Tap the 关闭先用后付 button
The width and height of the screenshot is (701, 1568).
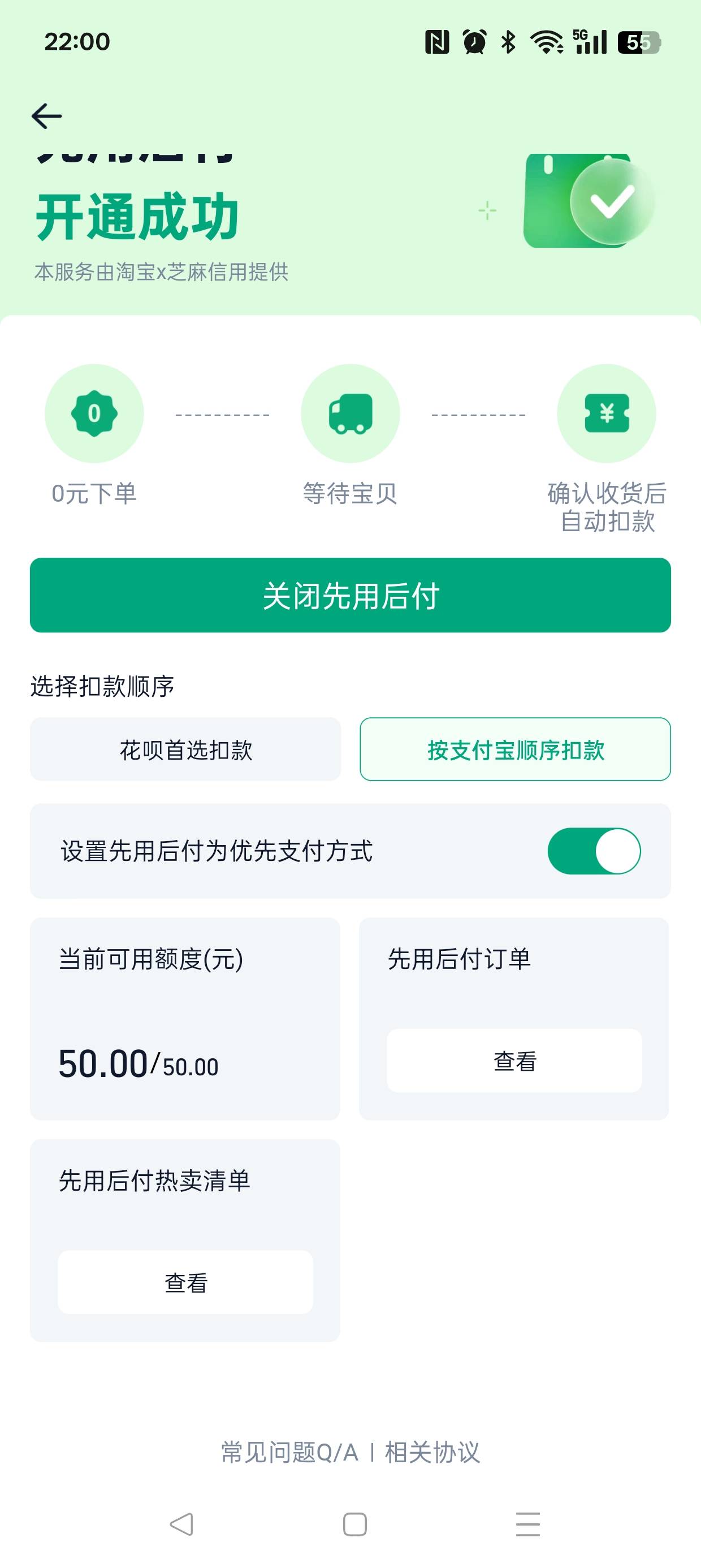pyautogui.click(x=350, y=595)
